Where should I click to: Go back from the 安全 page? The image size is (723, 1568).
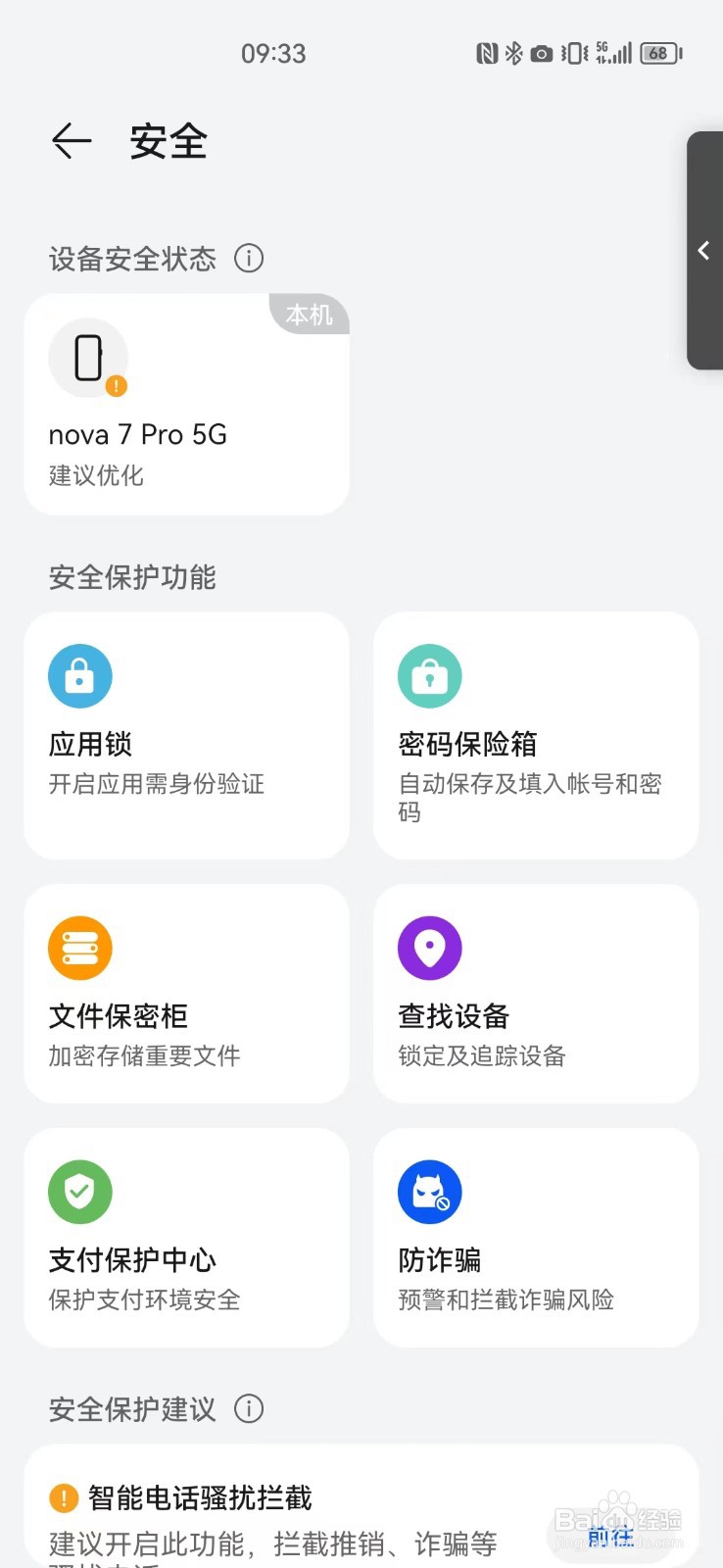point(72,141)
